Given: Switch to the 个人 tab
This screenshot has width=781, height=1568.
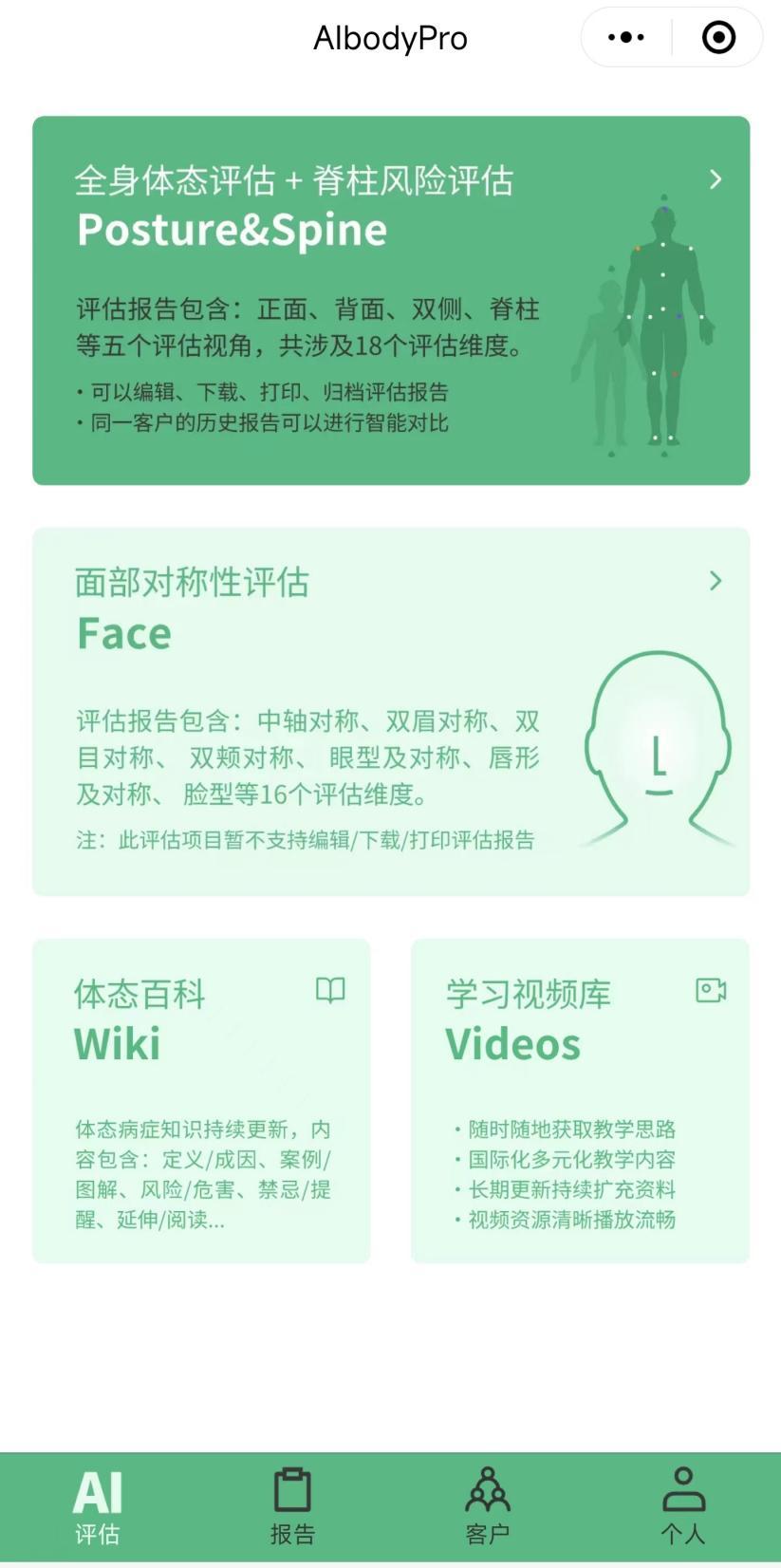Looking at the screenshot, I should 683,1506.
